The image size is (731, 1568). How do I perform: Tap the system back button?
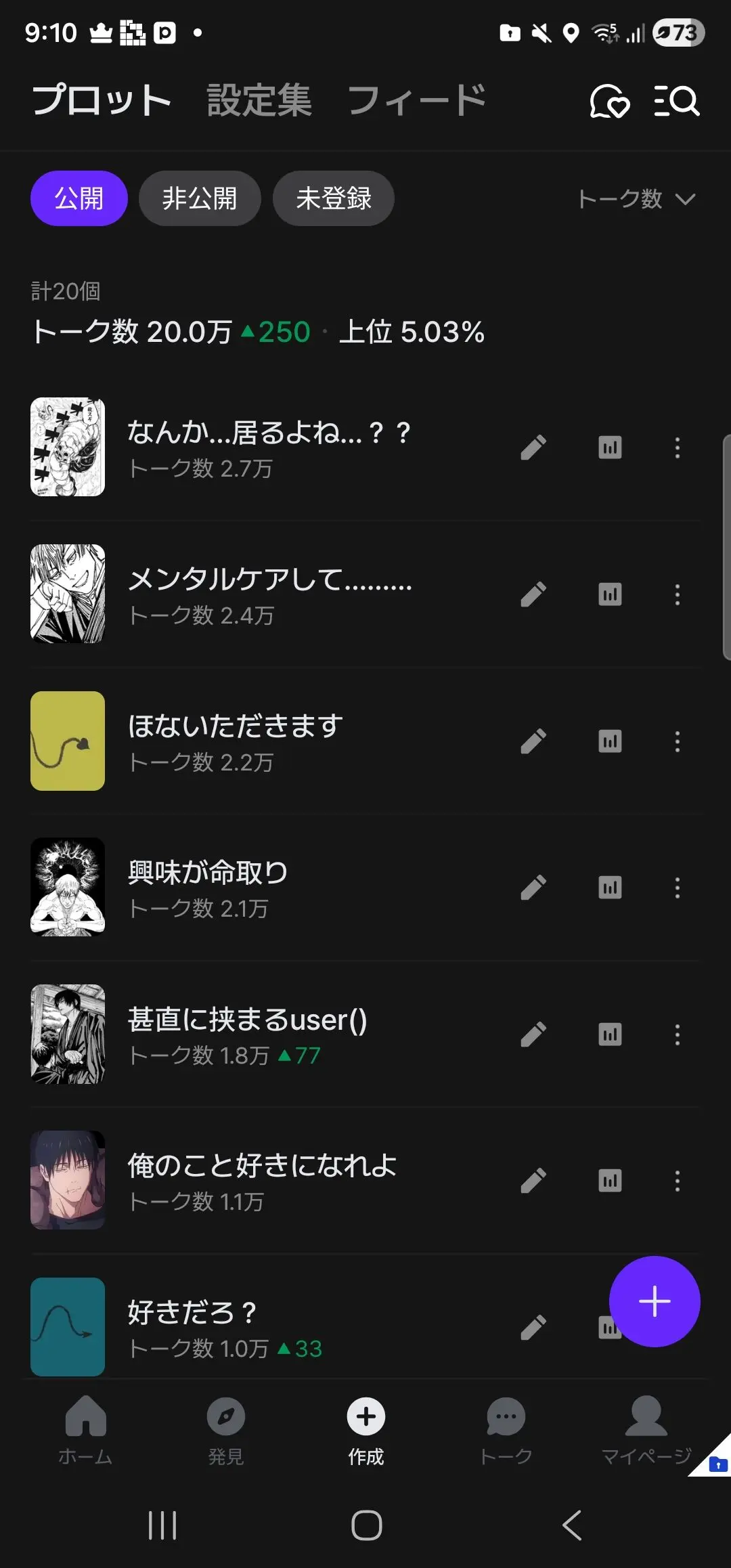click(573, 1525)
